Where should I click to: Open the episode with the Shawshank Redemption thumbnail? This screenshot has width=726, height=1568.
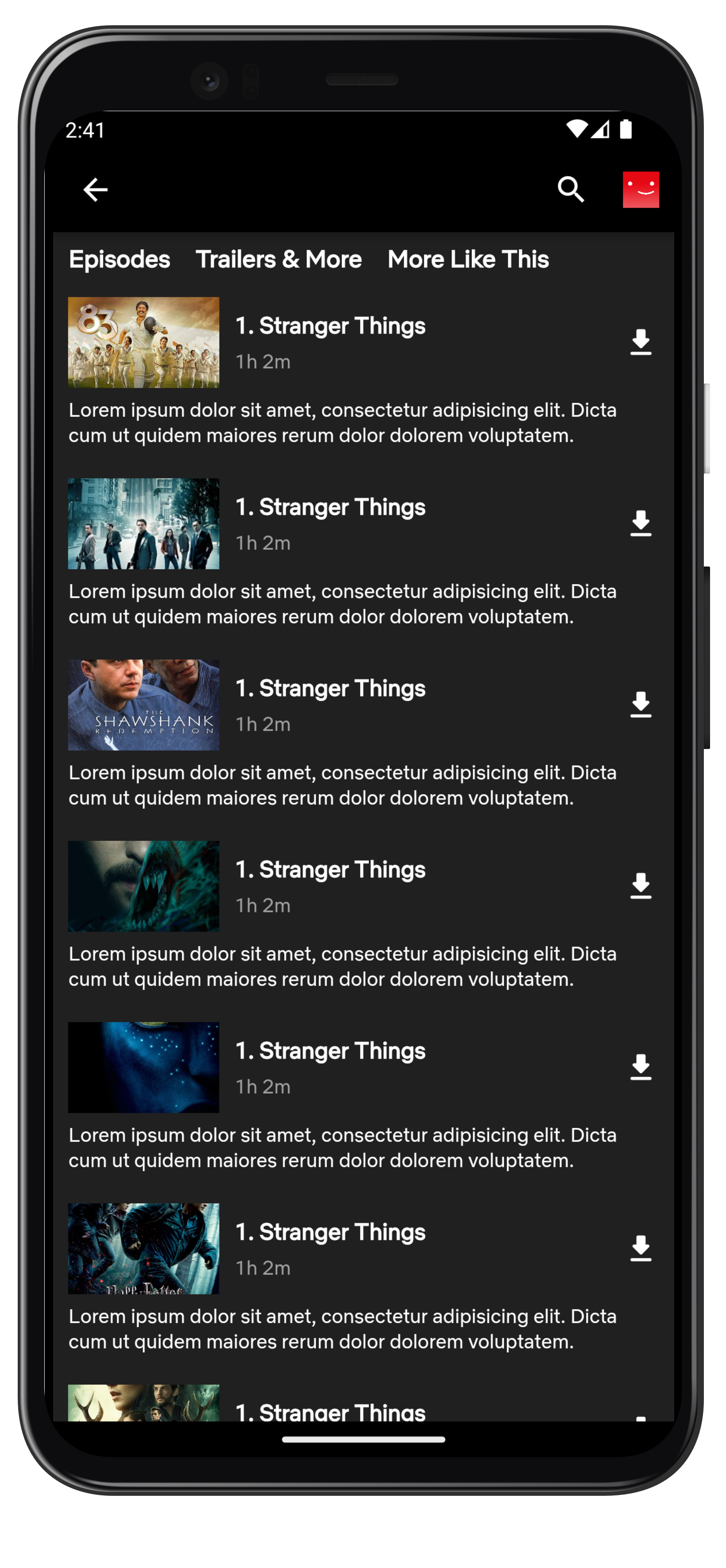click(143, 705)
